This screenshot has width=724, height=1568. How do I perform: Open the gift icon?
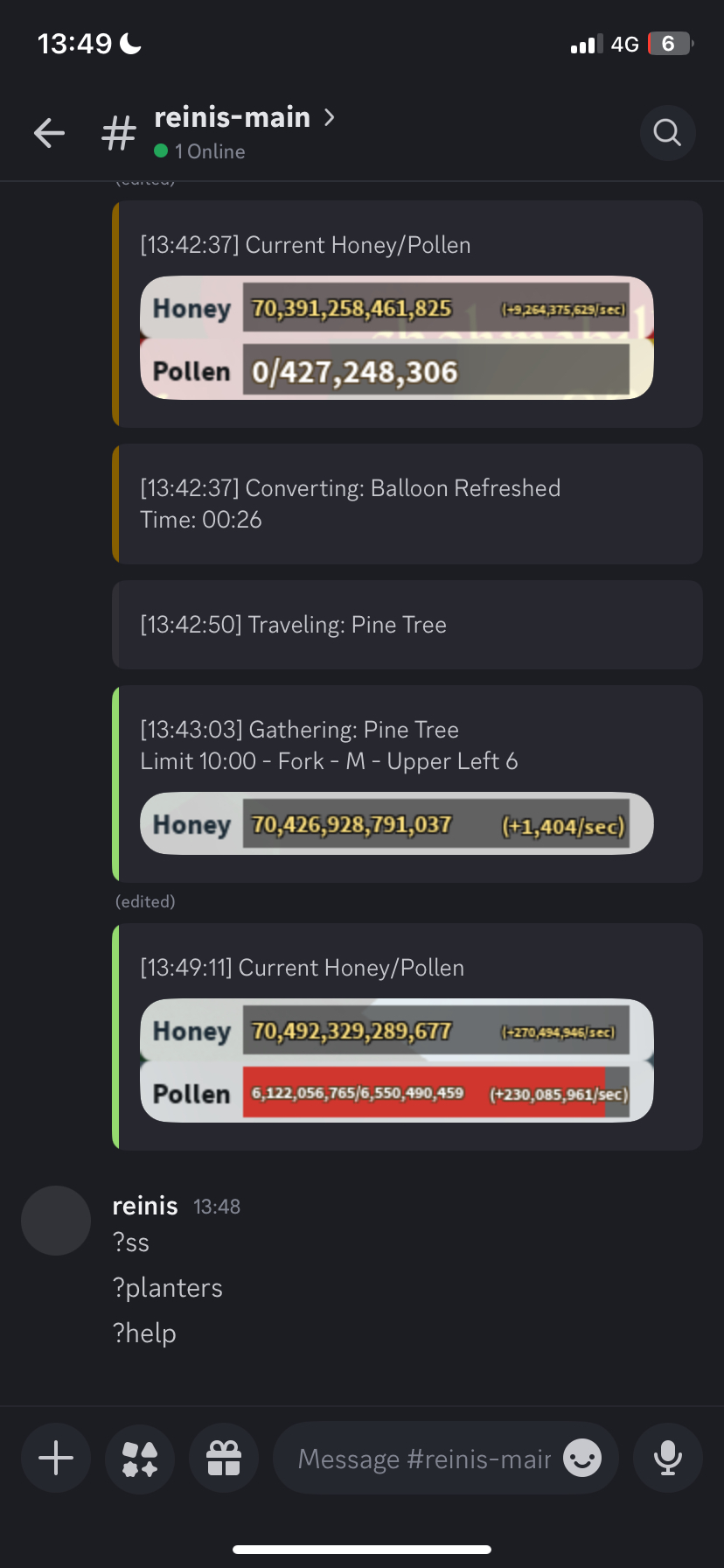[224, 1458]
